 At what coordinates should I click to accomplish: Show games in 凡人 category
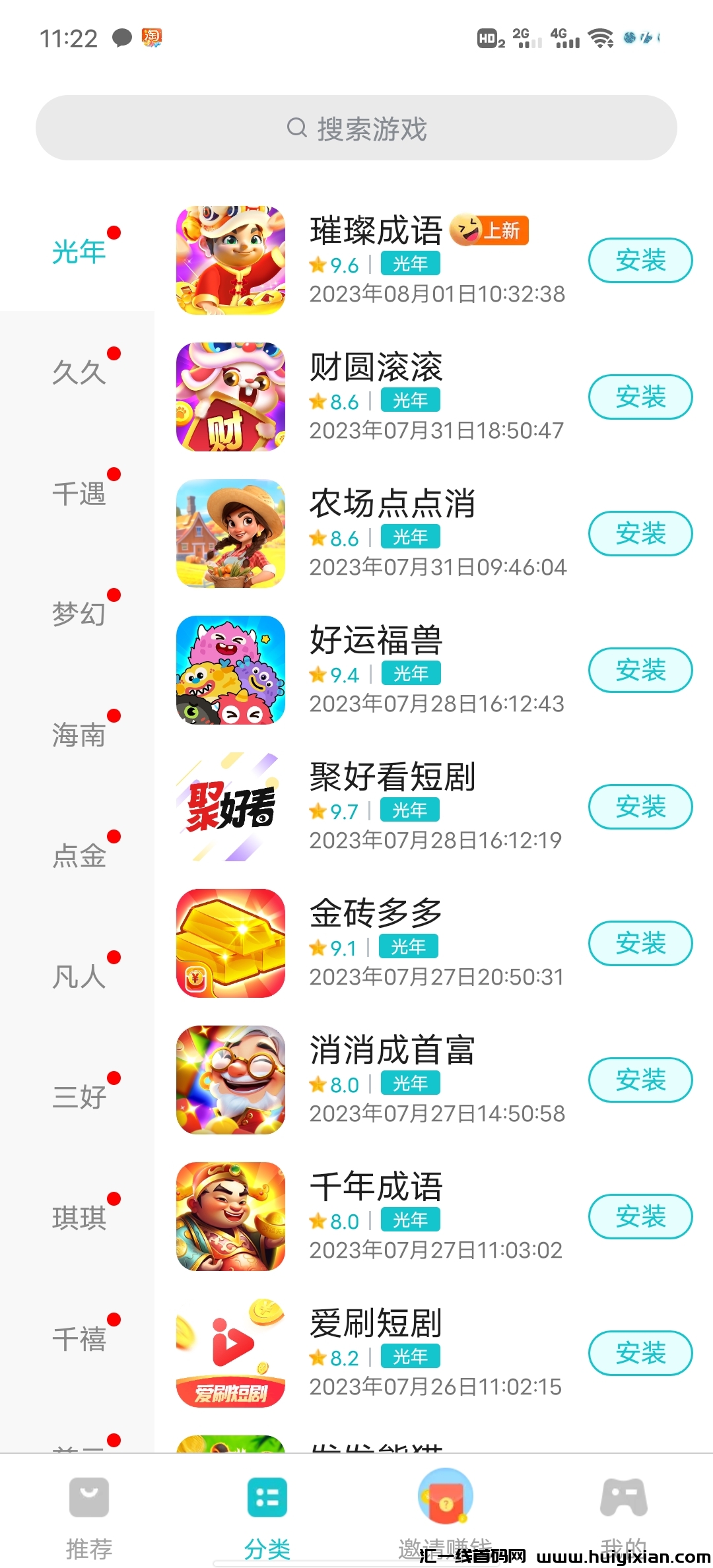(x=79, y=976)
